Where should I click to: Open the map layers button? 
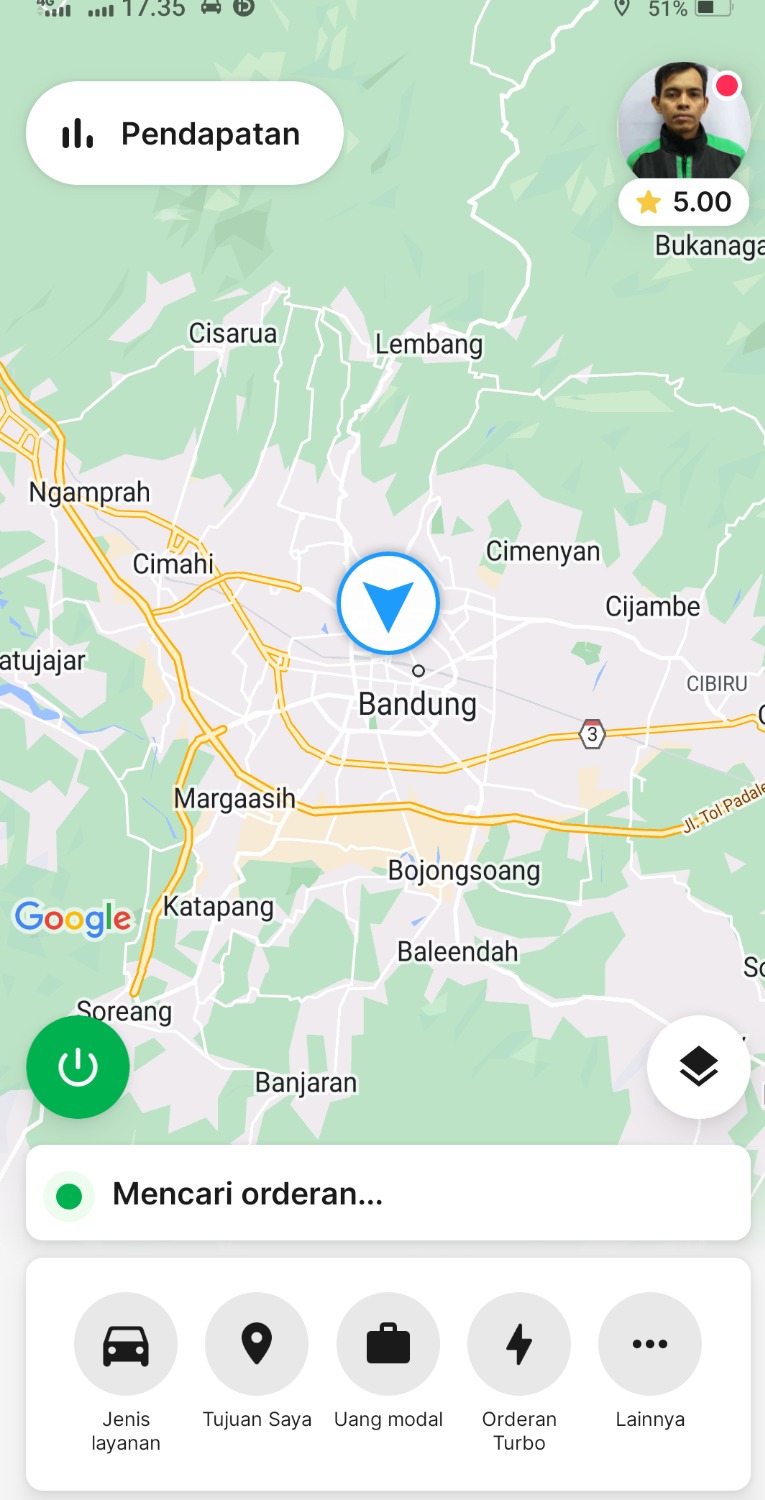point(698,1067)
